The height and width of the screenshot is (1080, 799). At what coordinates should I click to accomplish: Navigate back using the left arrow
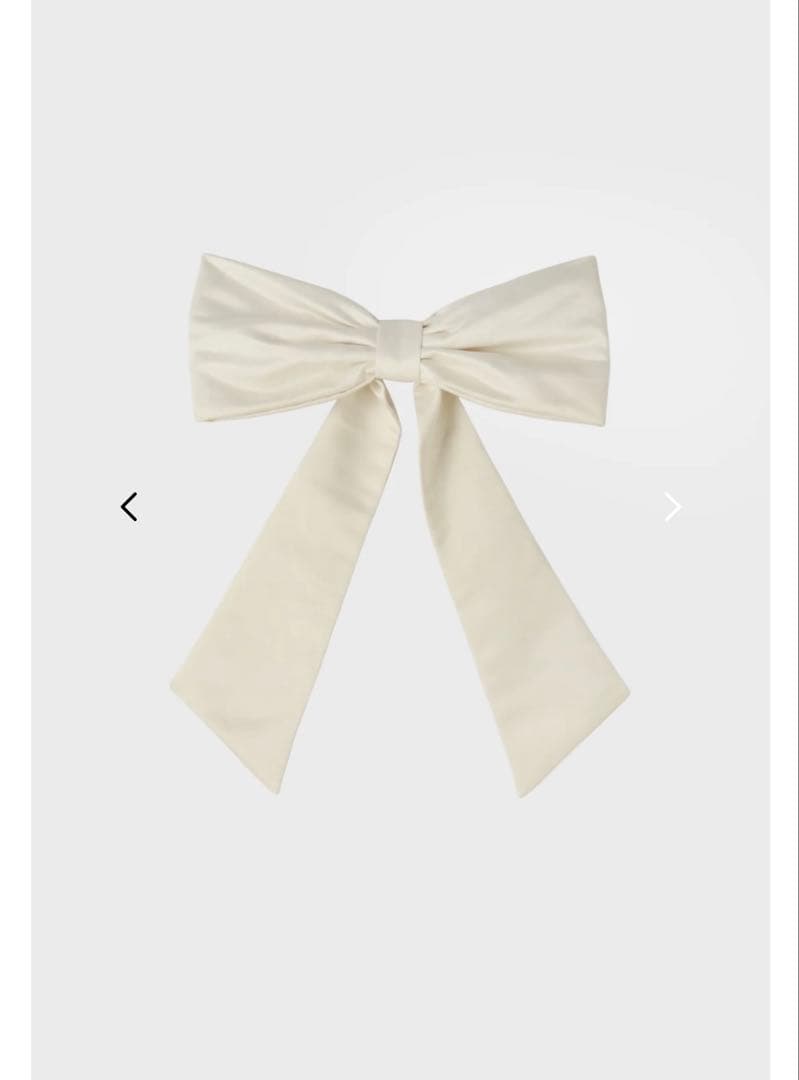pos(128,507)
